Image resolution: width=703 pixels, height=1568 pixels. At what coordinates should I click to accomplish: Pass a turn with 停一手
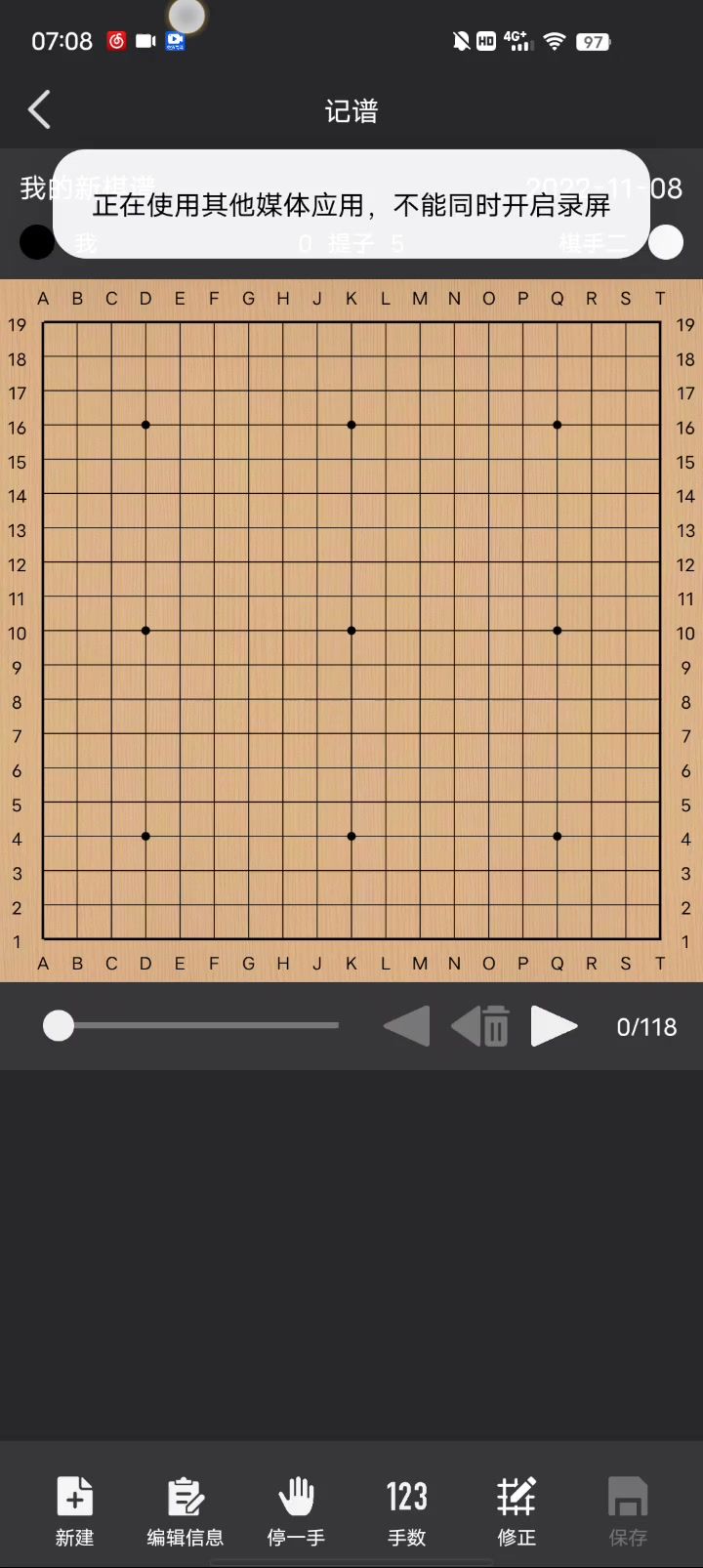point(296,1508)
